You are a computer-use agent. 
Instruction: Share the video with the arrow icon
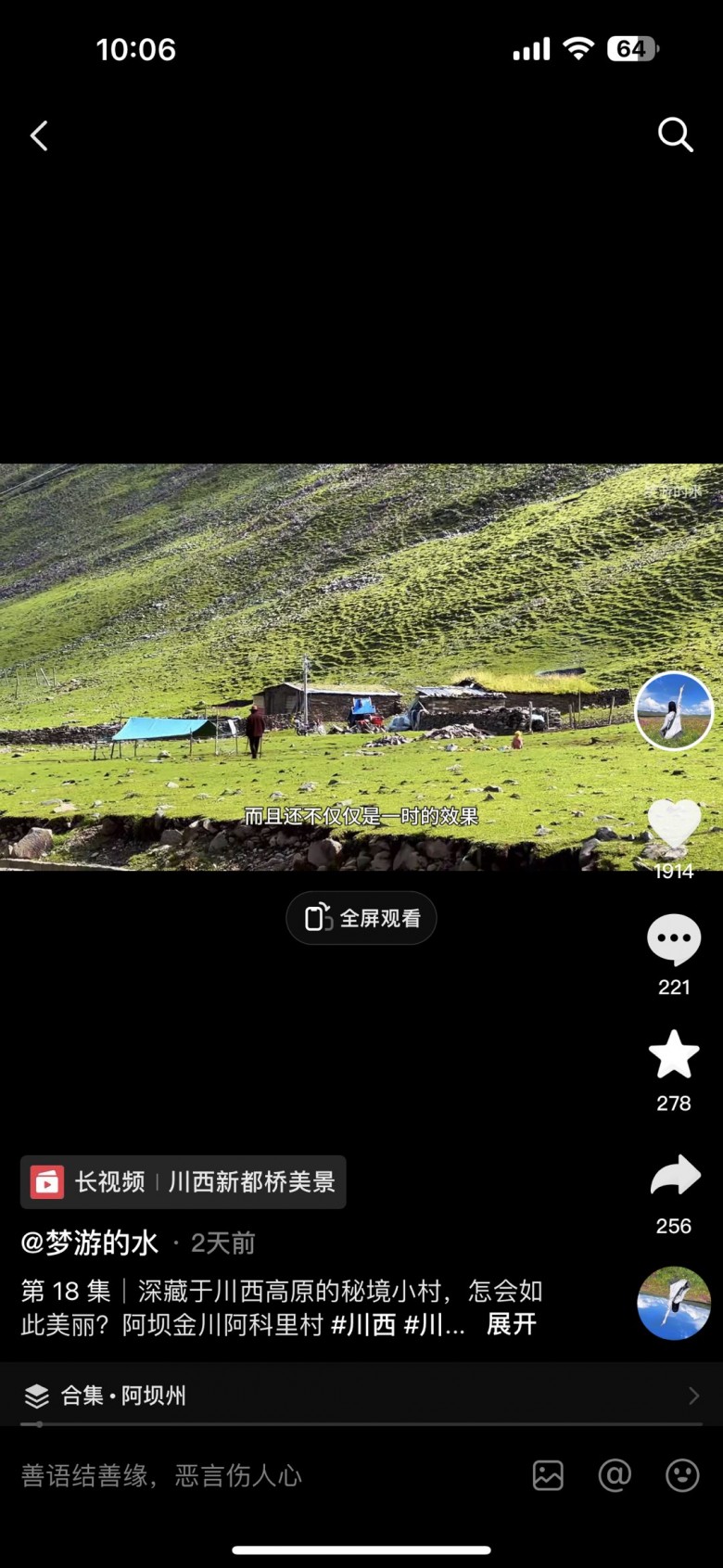tap(674, 1177)
